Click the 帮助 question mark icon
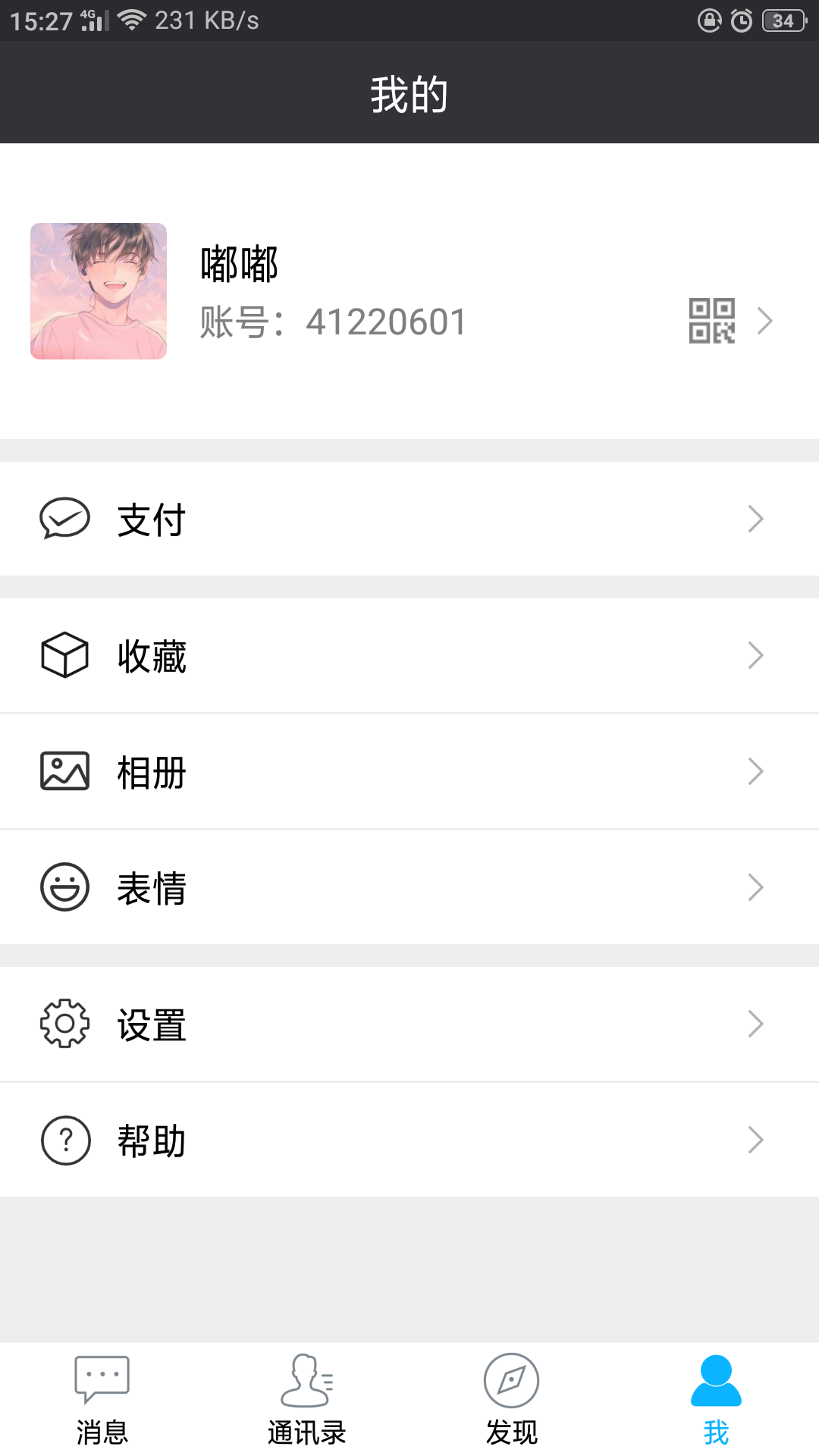 click(x=64, y=1140)
